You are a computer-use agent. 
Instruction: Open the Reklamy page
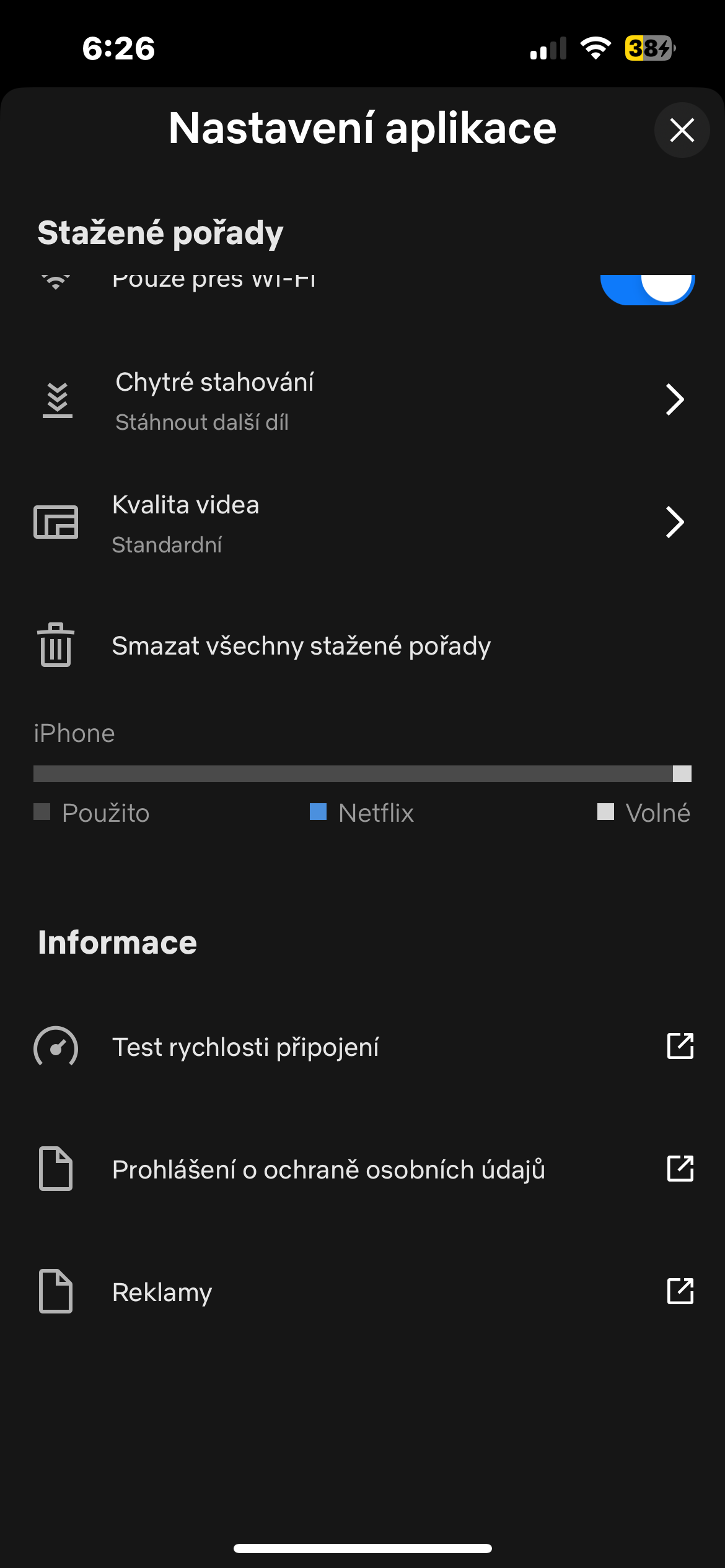coord(362,1292)
